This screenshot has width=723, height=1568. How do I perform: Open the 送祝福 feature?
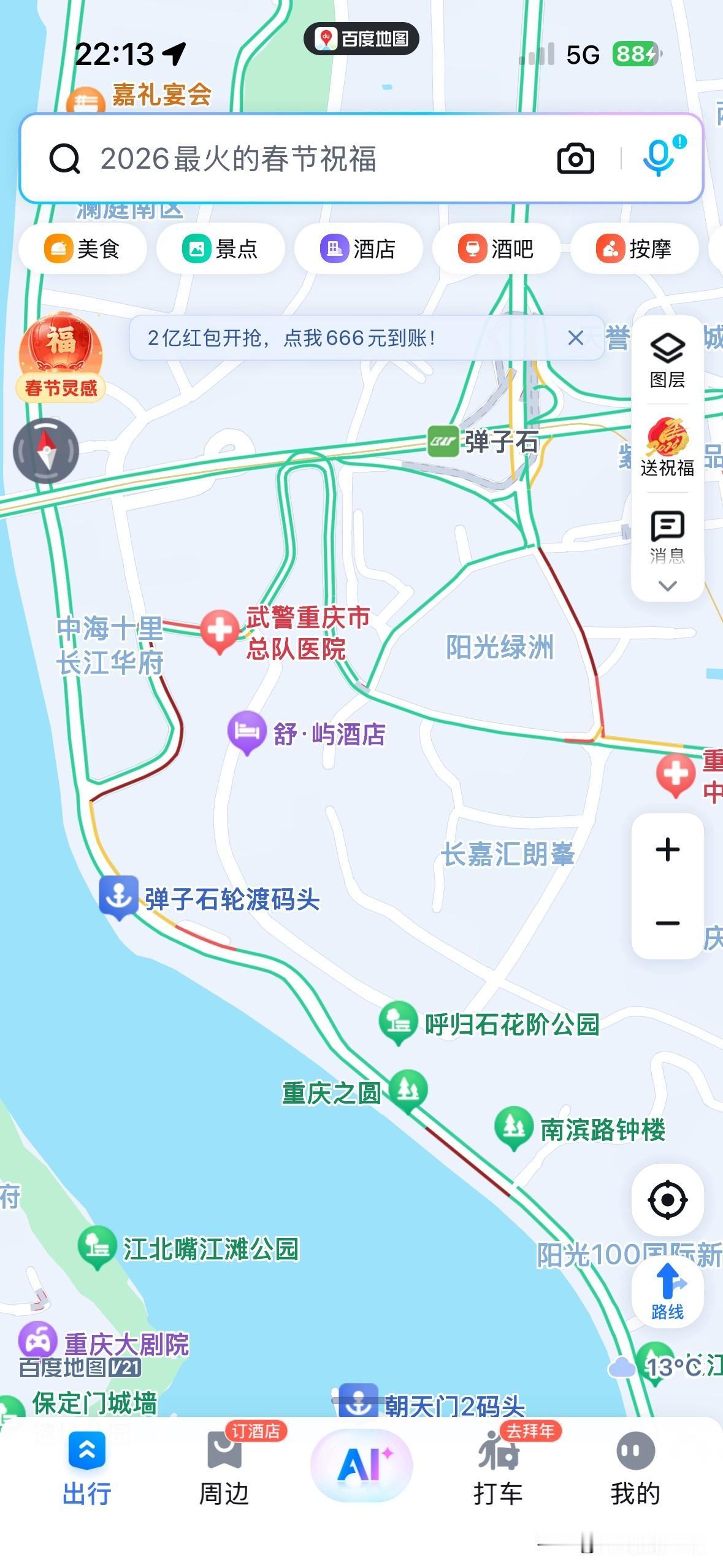[667, 448]
